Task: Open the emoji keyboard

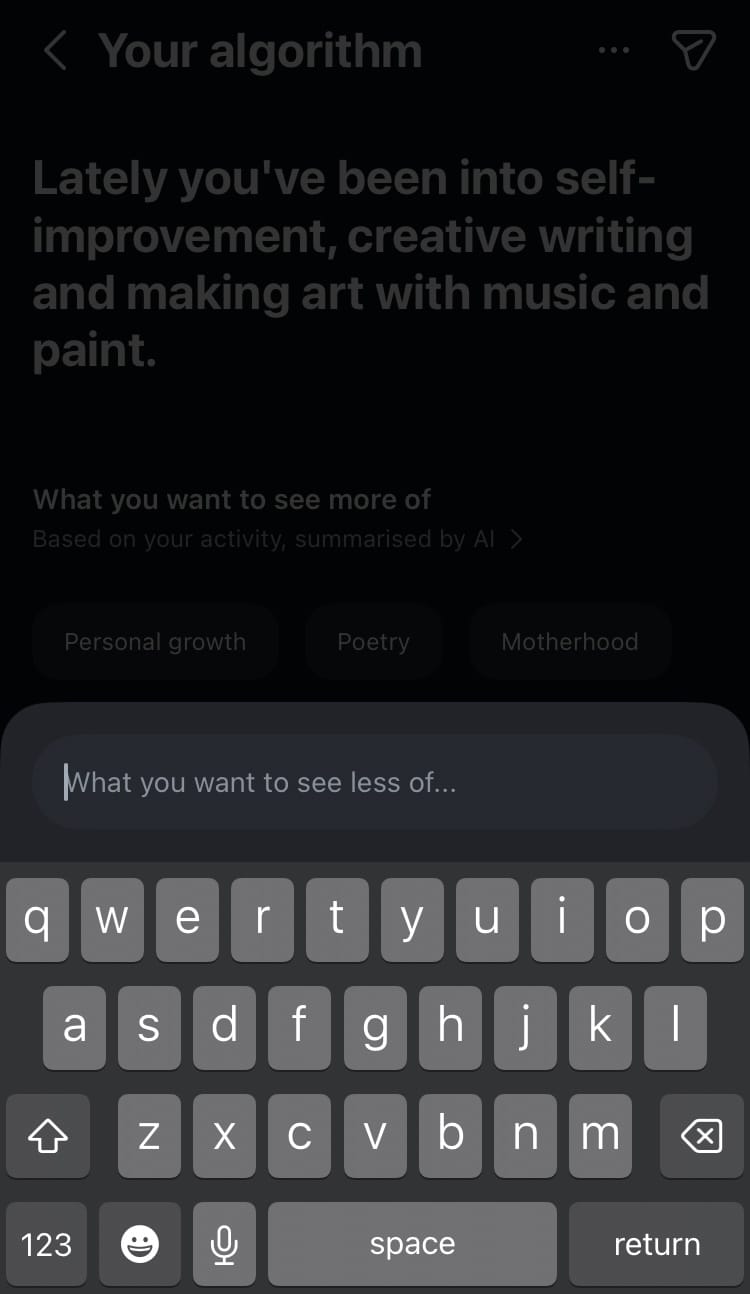Action: coord(140,1244)
